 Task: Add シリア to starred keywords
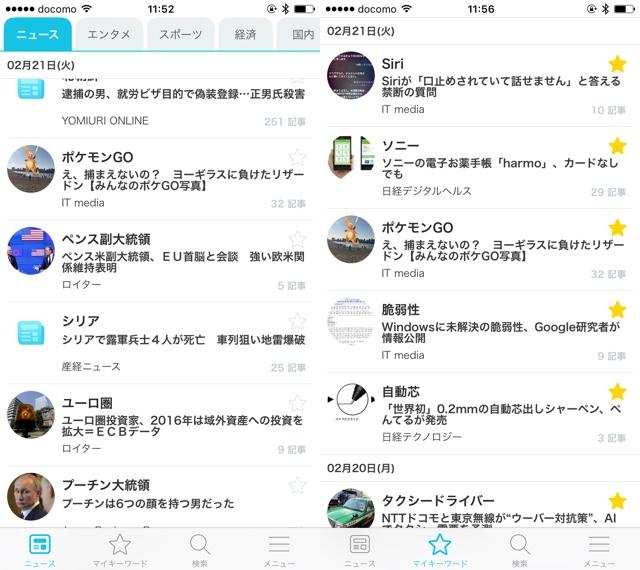coord(297,321)
